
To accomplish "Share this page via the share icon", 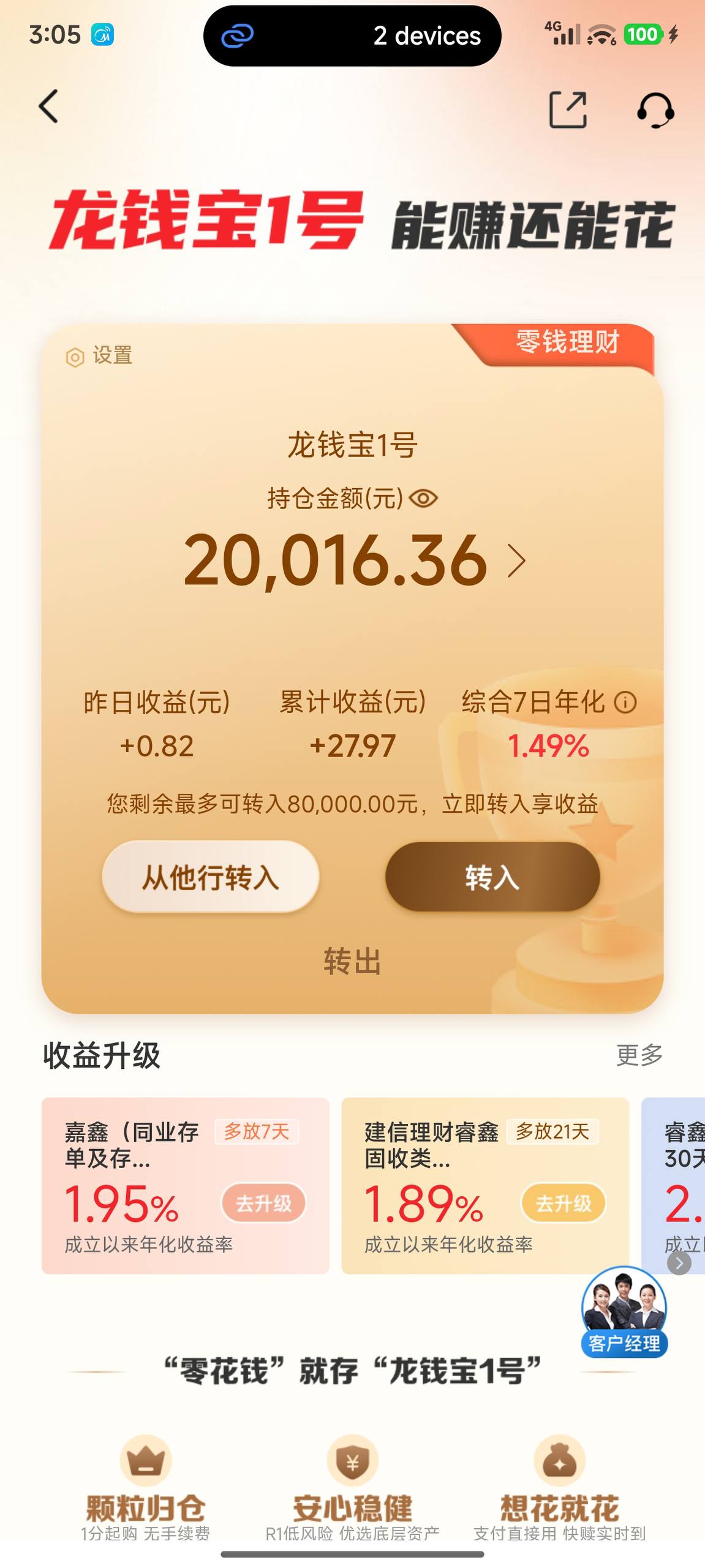I will (568, 110).
